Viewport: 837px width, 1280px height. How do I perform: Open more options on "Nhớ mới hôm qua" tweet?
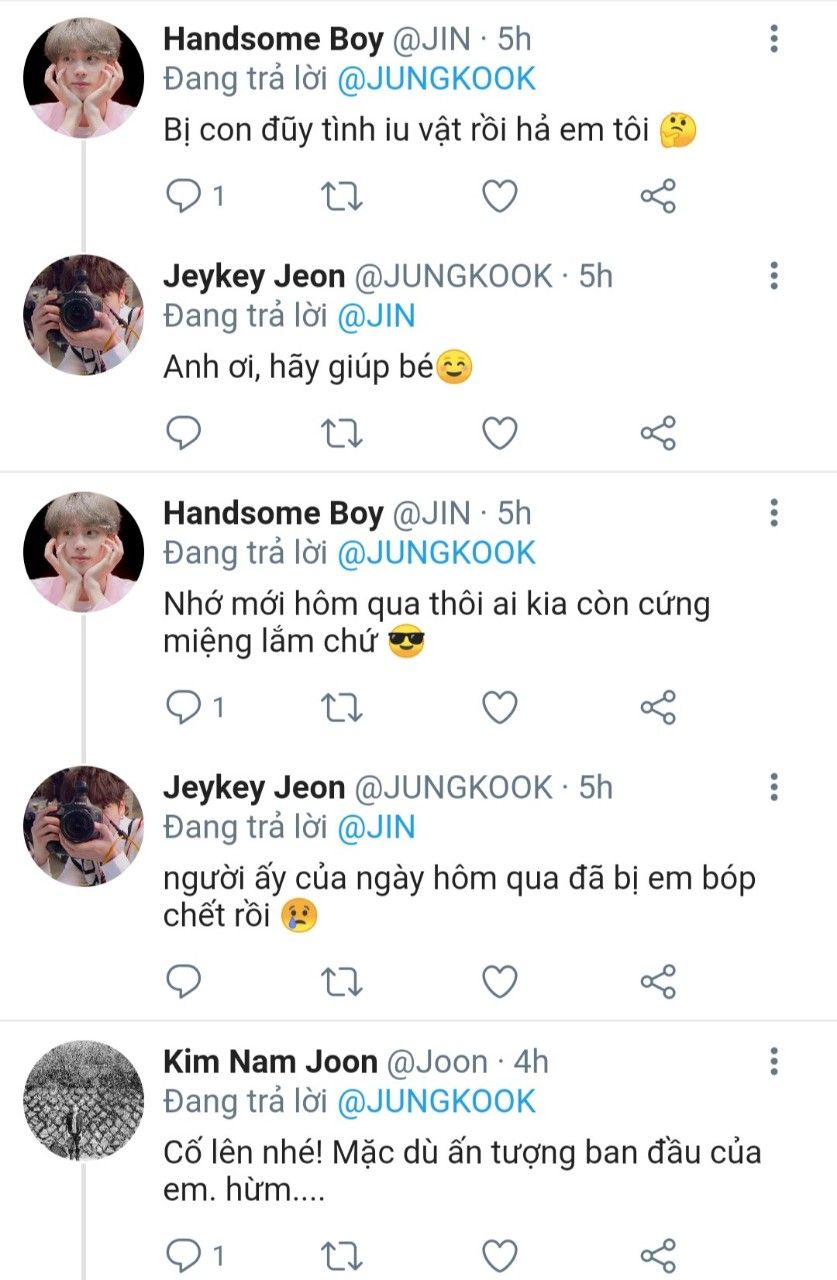click(x=774, y=514)
